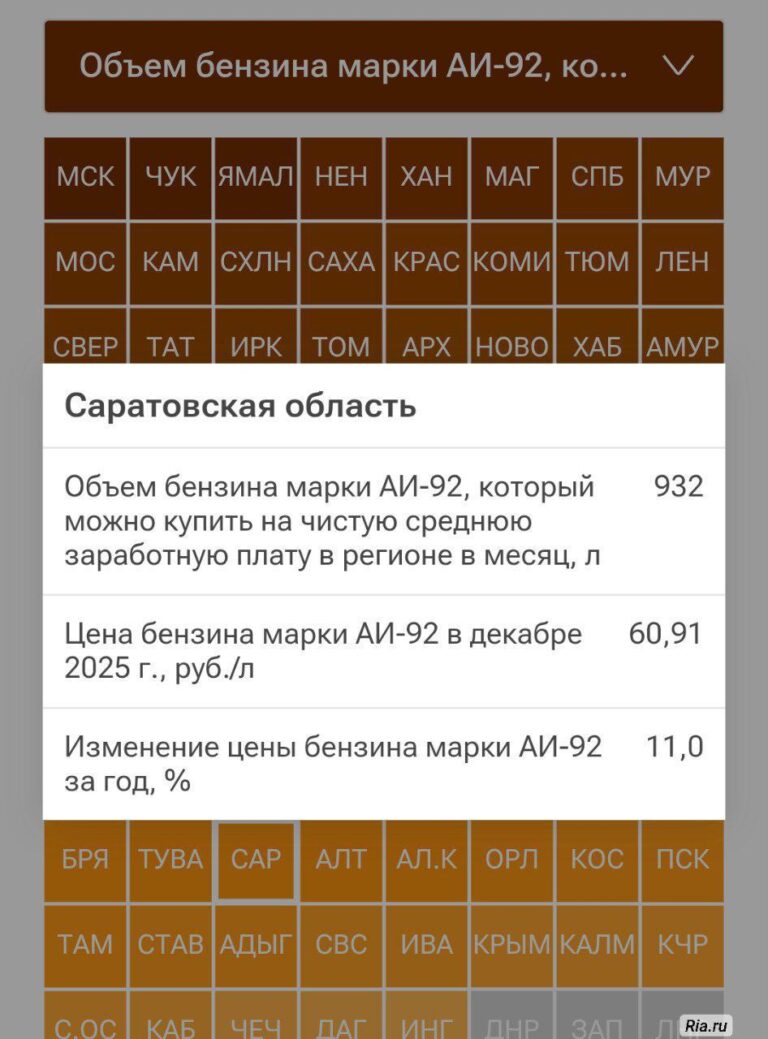
Task: Tap the ЯМАЛ region tile
Action: [x=256, y=178]
